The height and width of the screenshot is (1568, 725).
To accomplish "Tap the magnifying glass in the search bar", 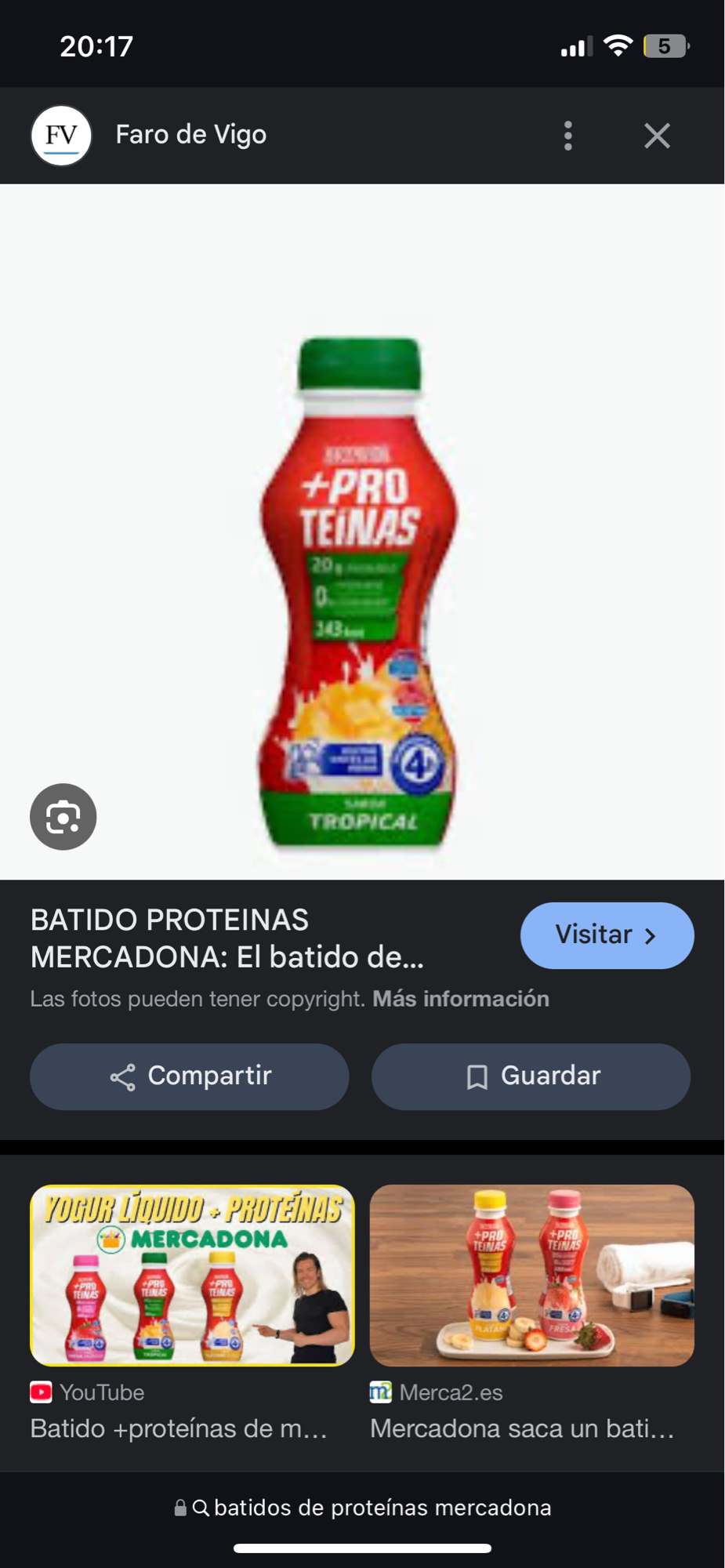I will [203, 1507].
